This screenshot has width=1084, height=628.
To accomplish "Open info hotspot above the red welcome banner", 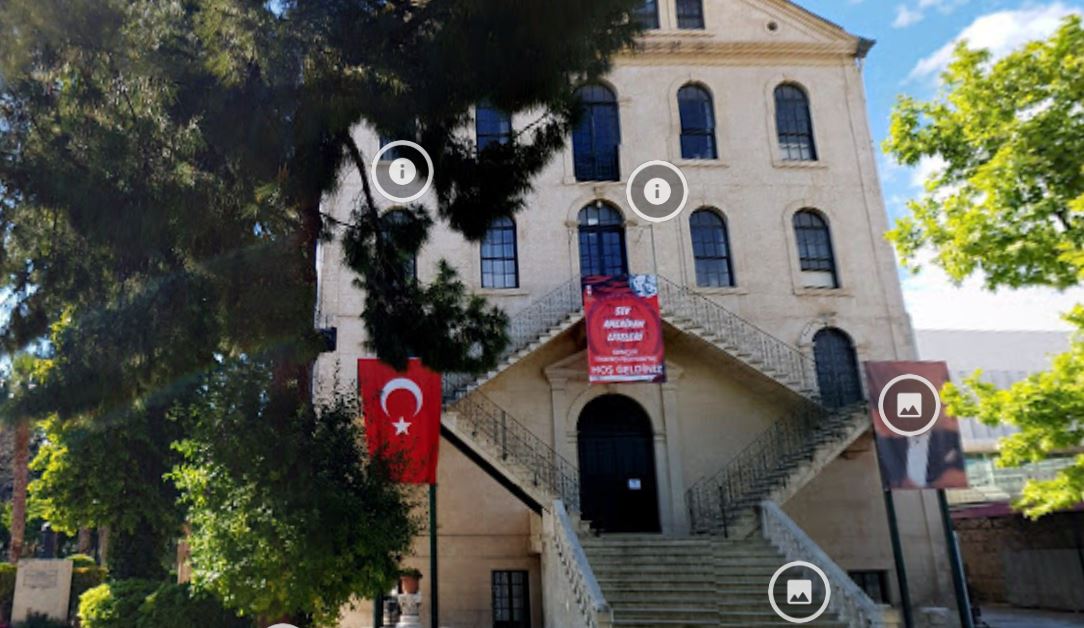I will (x=657, y=191).
